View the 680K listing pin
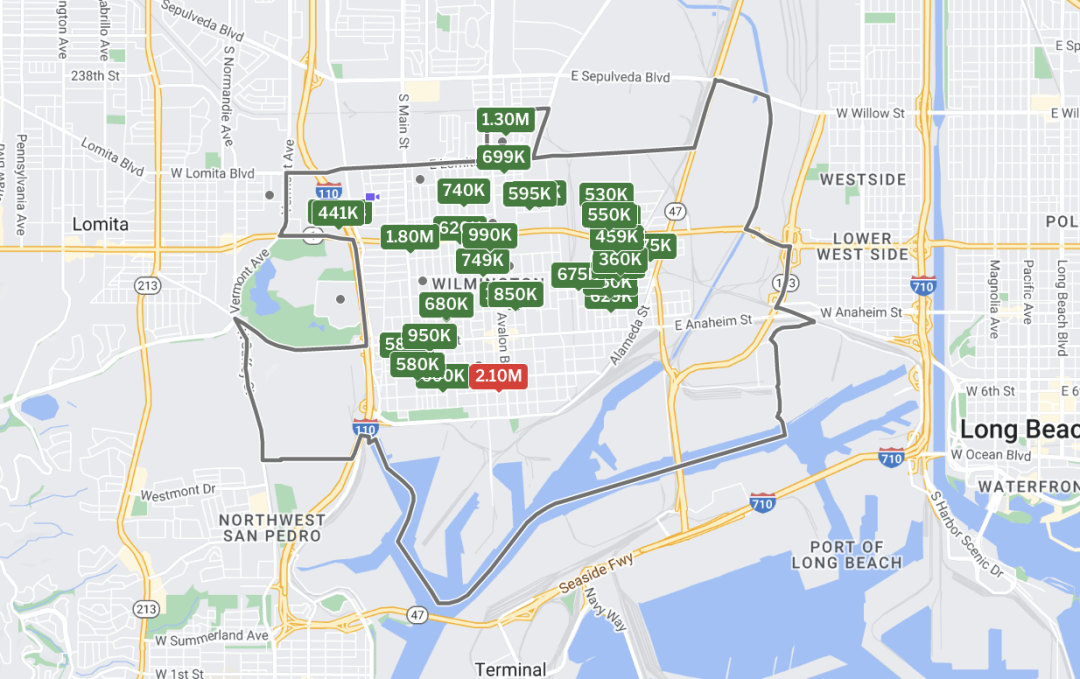1080x679 pixels. 446,304
